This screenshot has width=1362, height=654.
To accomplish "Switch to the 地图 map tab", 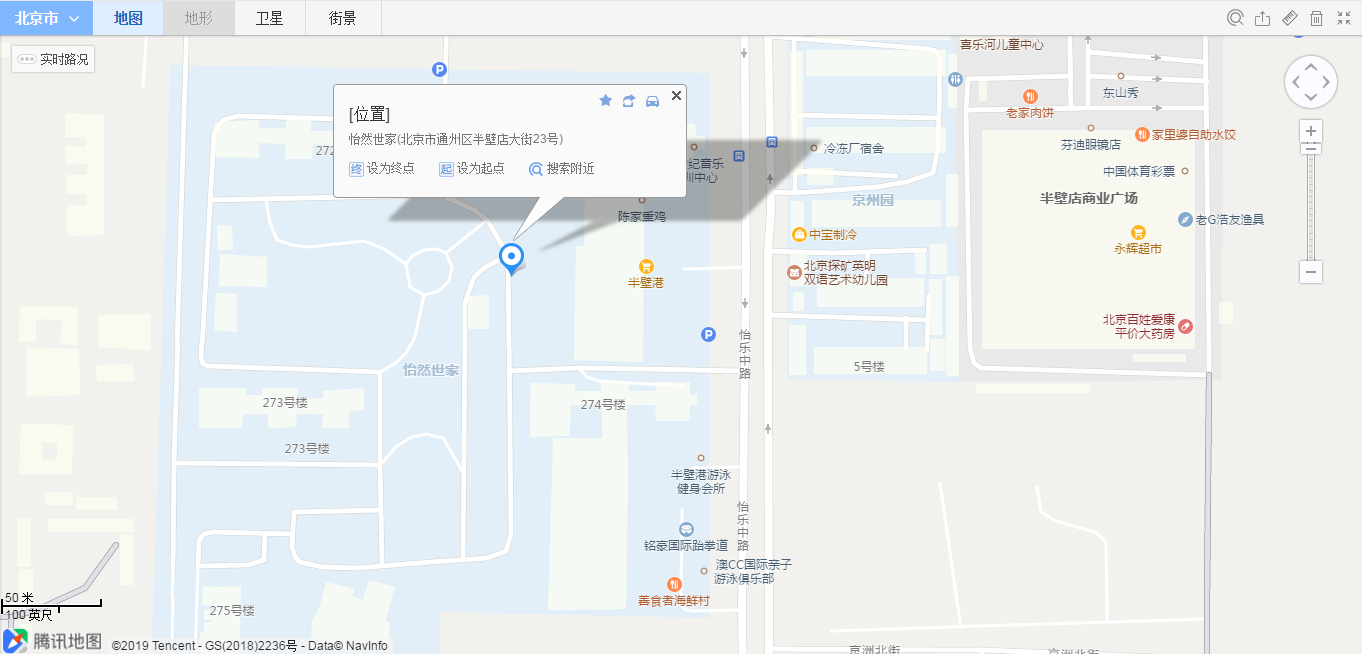I will [x=128, y=18].
